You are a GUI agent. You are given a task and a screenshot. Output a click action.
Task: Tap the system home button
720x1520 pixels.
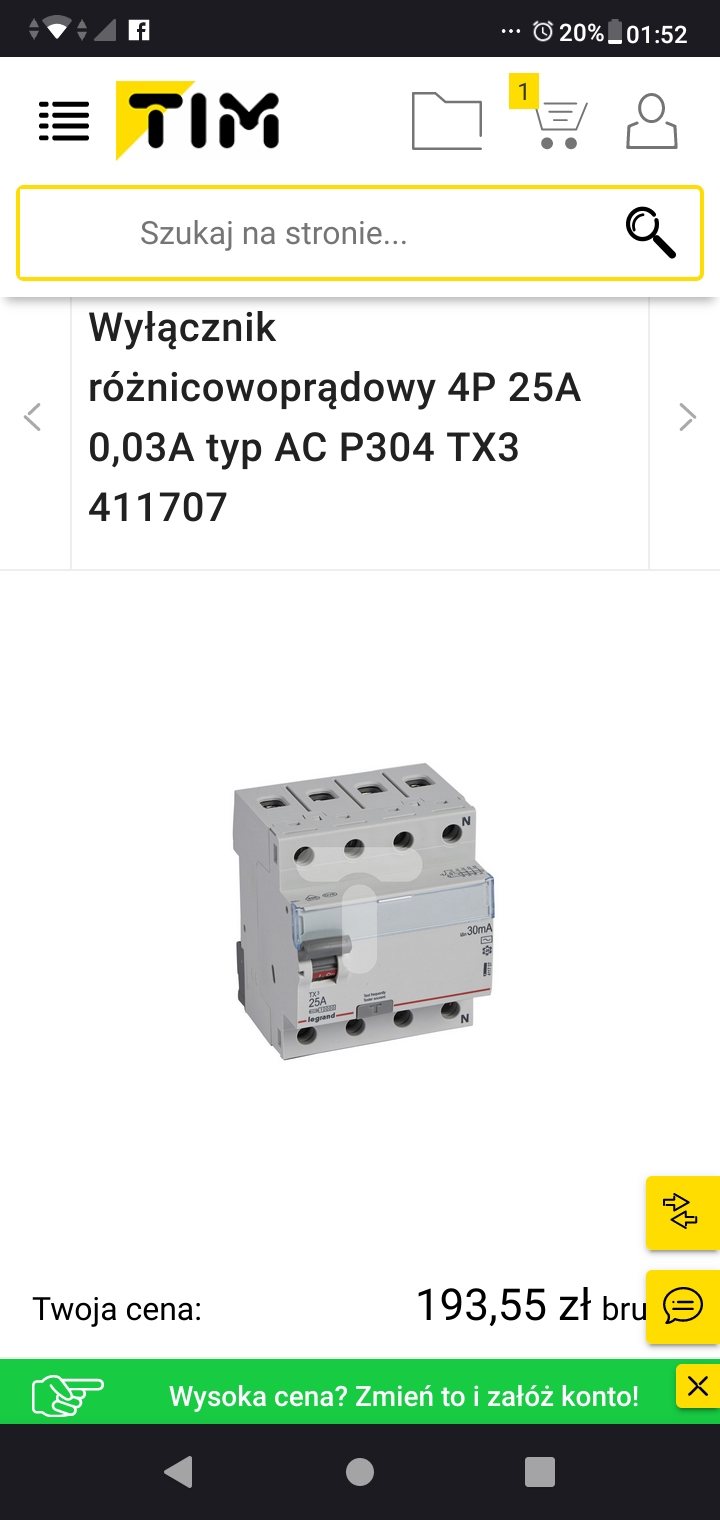point(360,1472)
